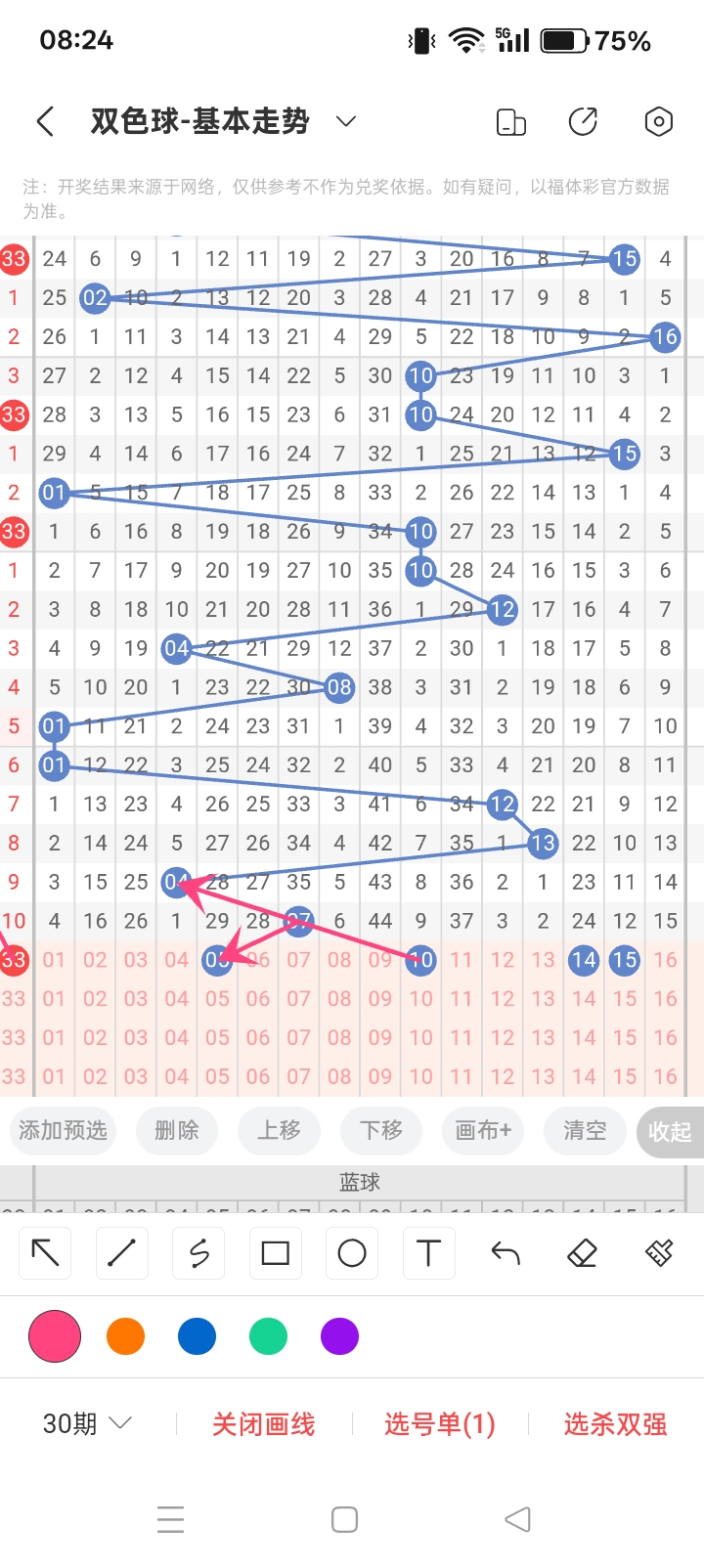Clear the selections with 清空
Screen dimensions: 704x1568
click(585, 1131)
